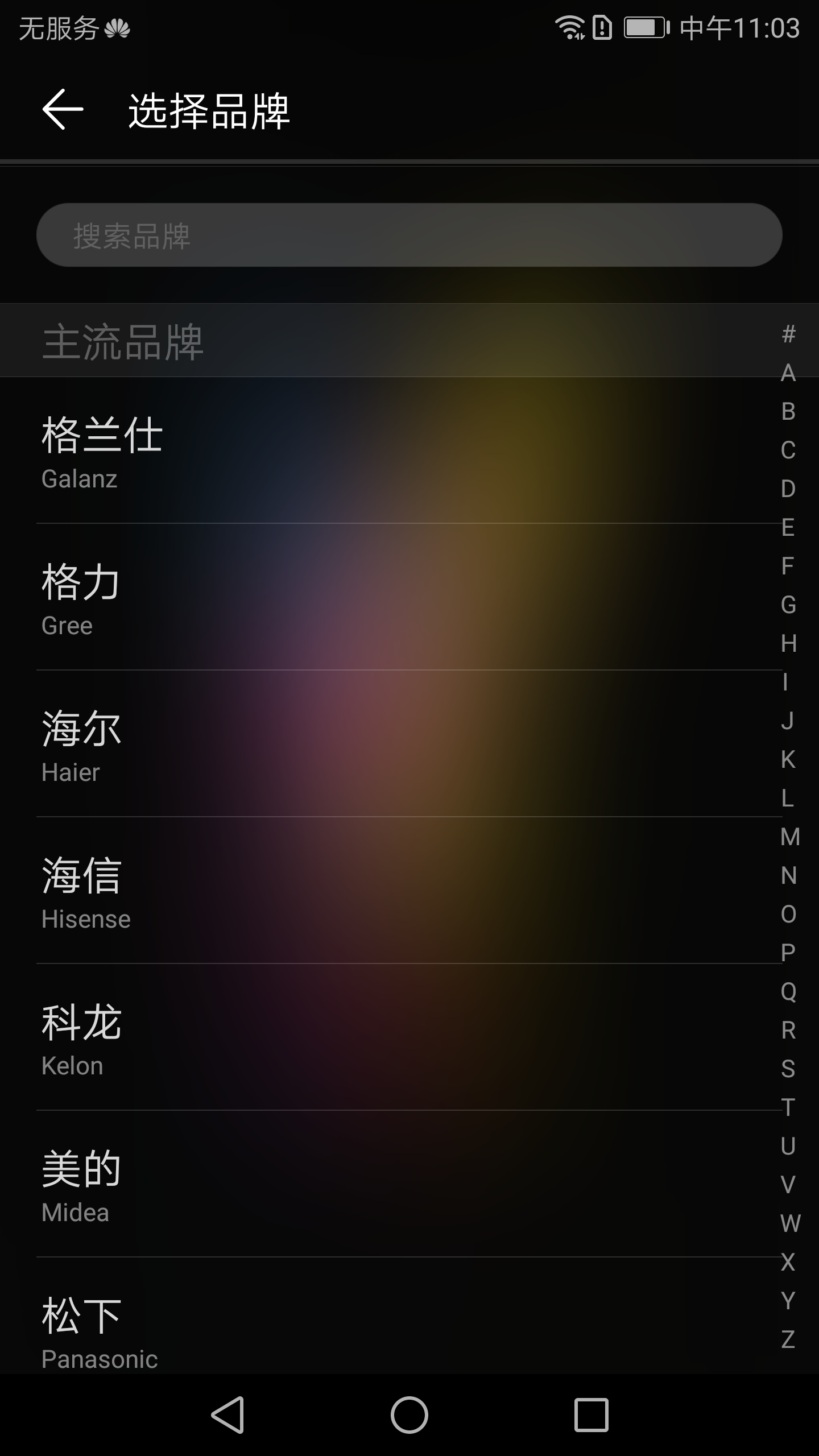Tap the brand search field
This screenshot has height=1456, width=819.
(x=409, y=235)
